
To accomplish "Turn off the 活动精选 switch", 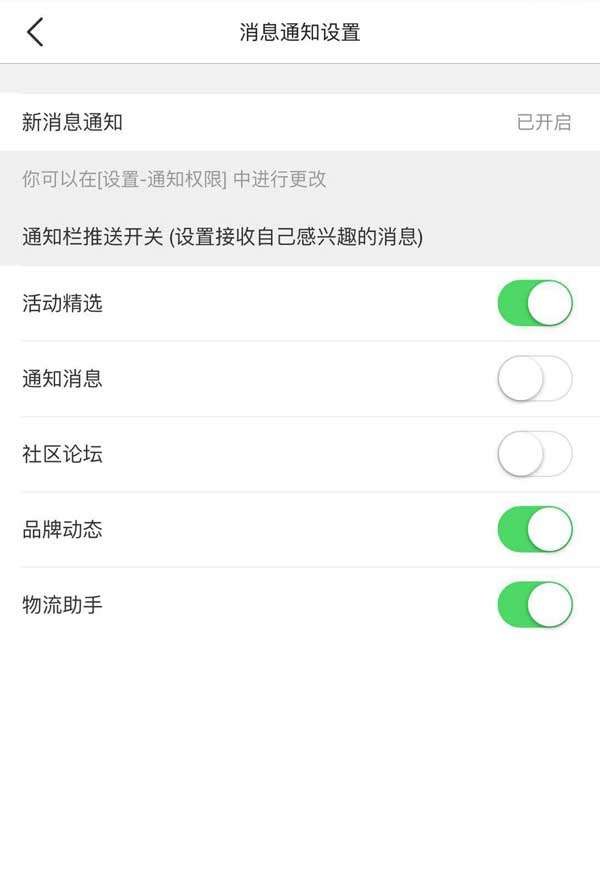I will coord(535,303).
